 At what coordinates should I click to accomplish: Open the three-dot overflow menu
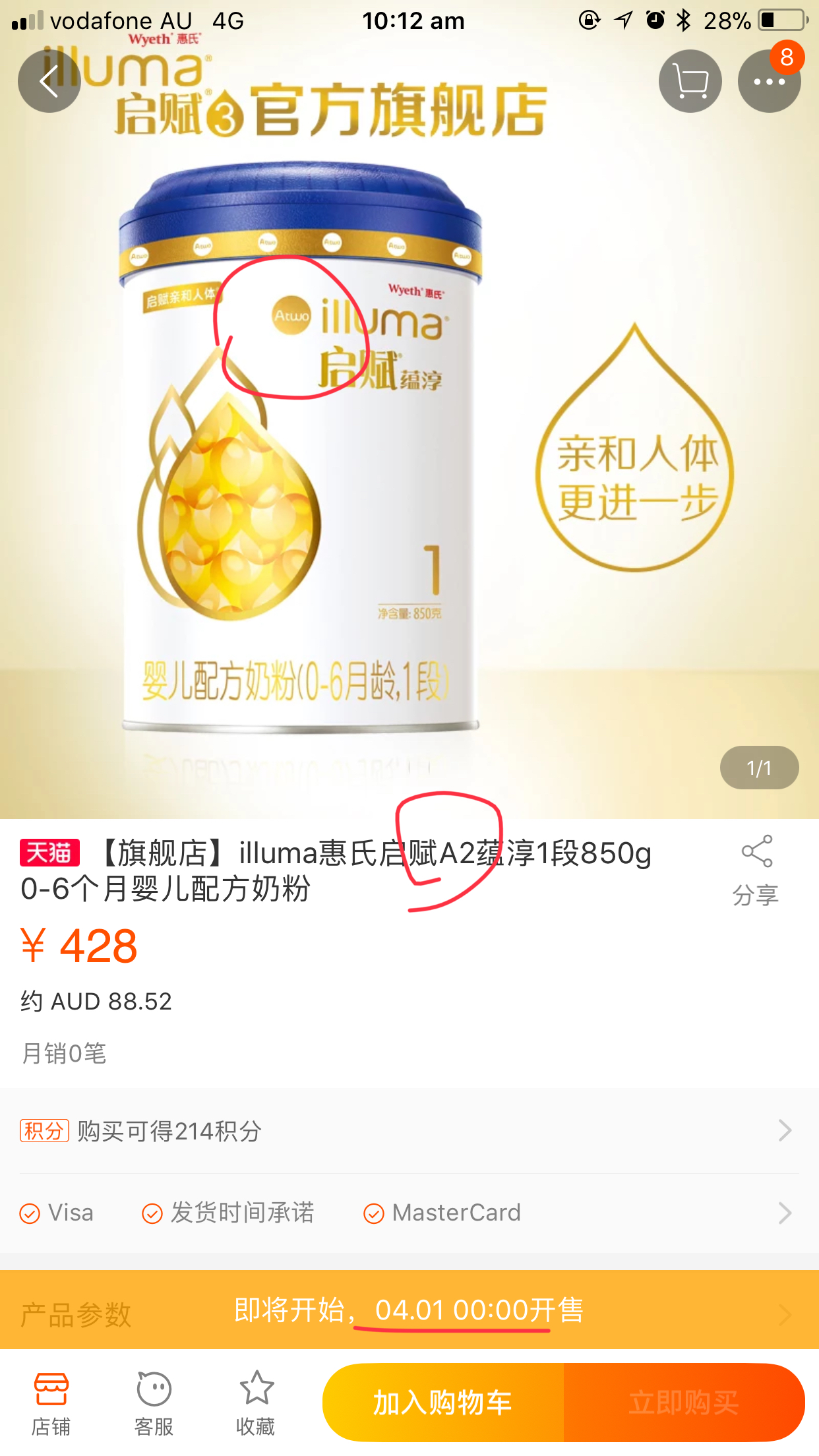click(x=770, y=82)
